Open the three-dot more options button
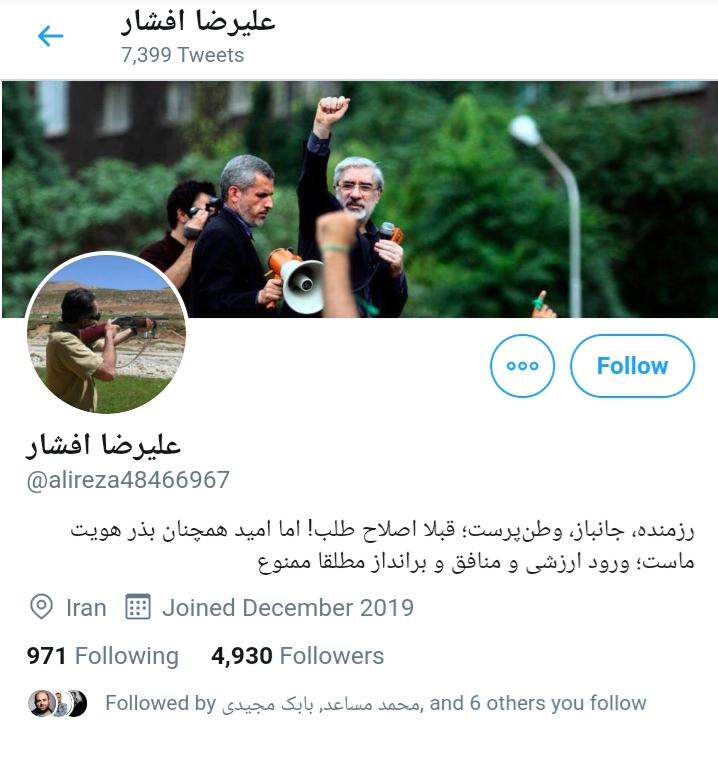The image size is (718, 758). point(522,366)
